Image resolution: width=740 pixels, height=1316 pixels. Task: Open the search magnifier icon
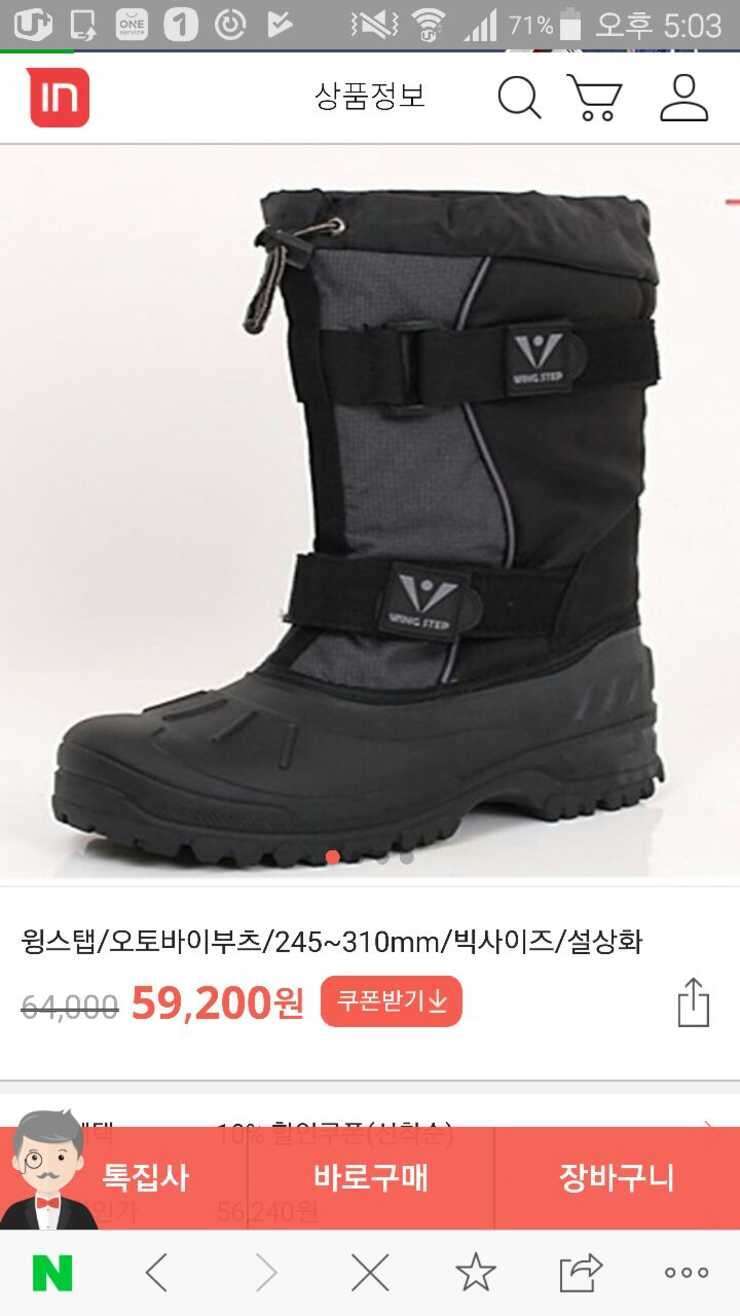click(519, 97)
